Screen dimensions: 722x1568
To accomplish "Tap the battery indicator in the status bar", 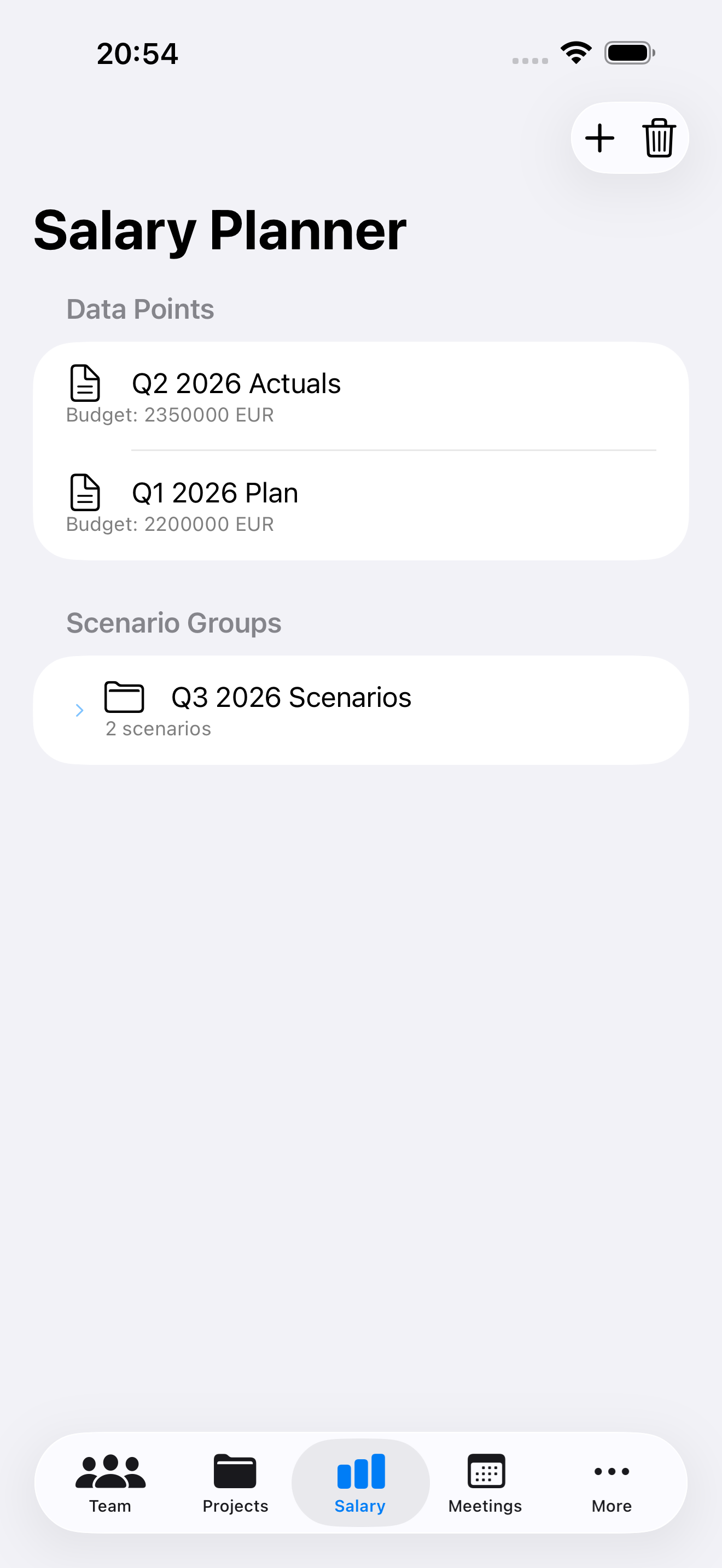I will coord(630,53).
